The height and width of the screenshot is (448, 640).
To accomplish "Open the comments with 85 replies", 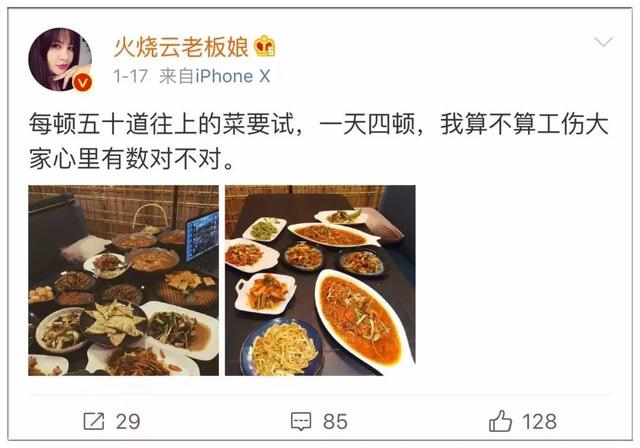I will pos(318,421).
